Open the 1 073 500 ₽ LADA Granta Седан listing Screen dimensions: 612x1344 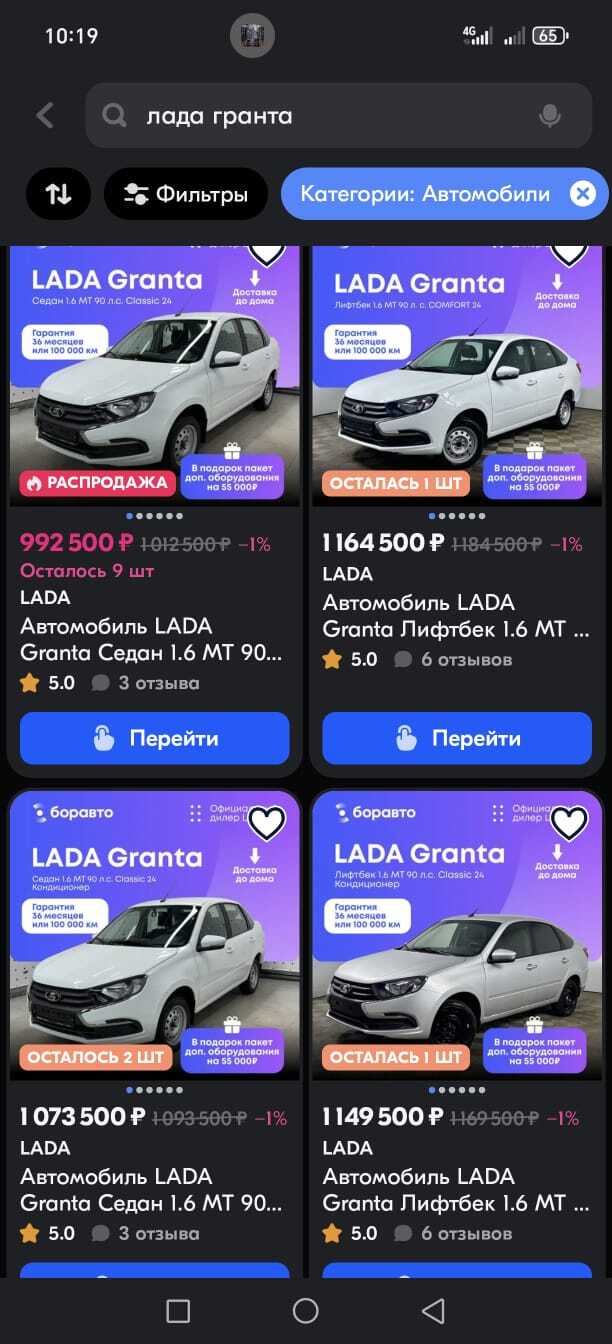click(x=155, y=1189)
